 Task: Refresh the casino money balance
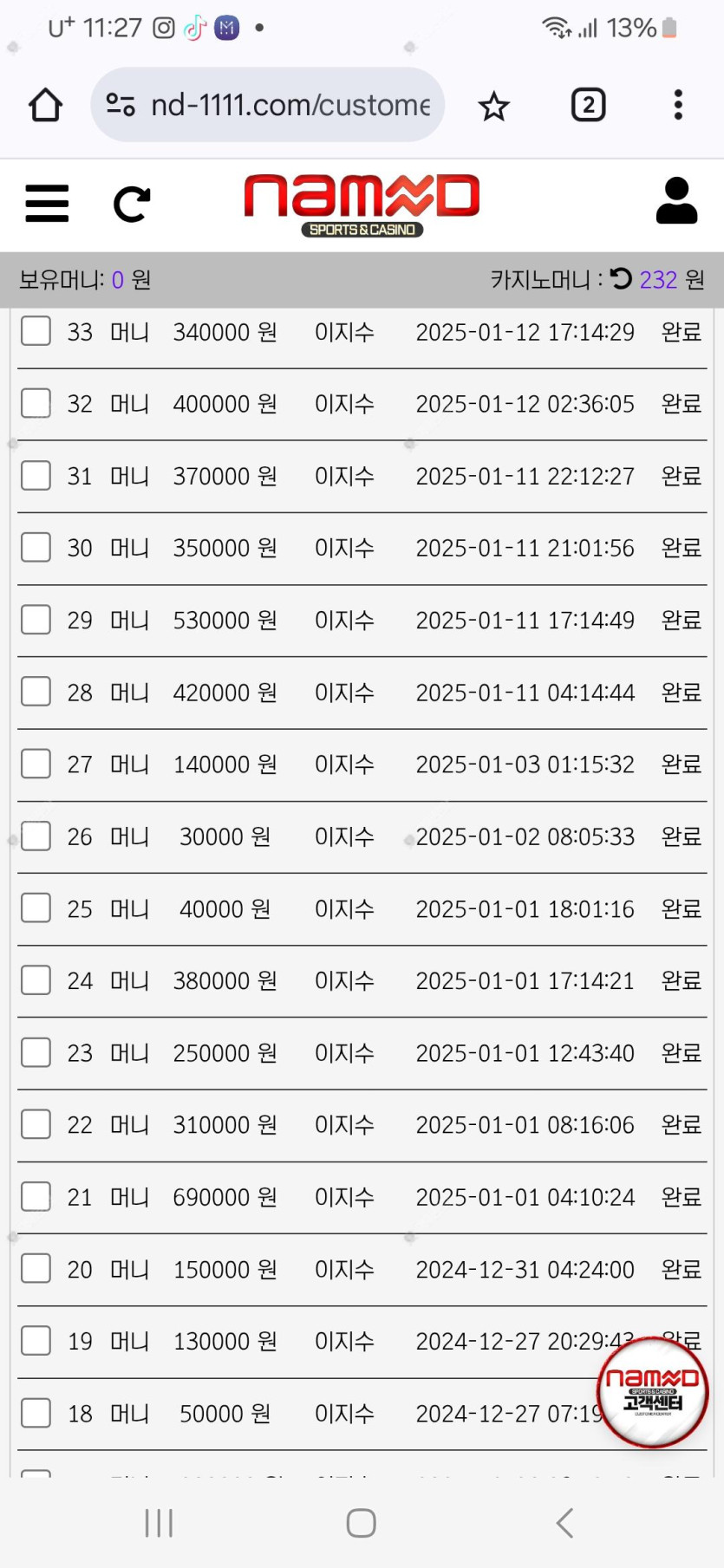point(621,278)
